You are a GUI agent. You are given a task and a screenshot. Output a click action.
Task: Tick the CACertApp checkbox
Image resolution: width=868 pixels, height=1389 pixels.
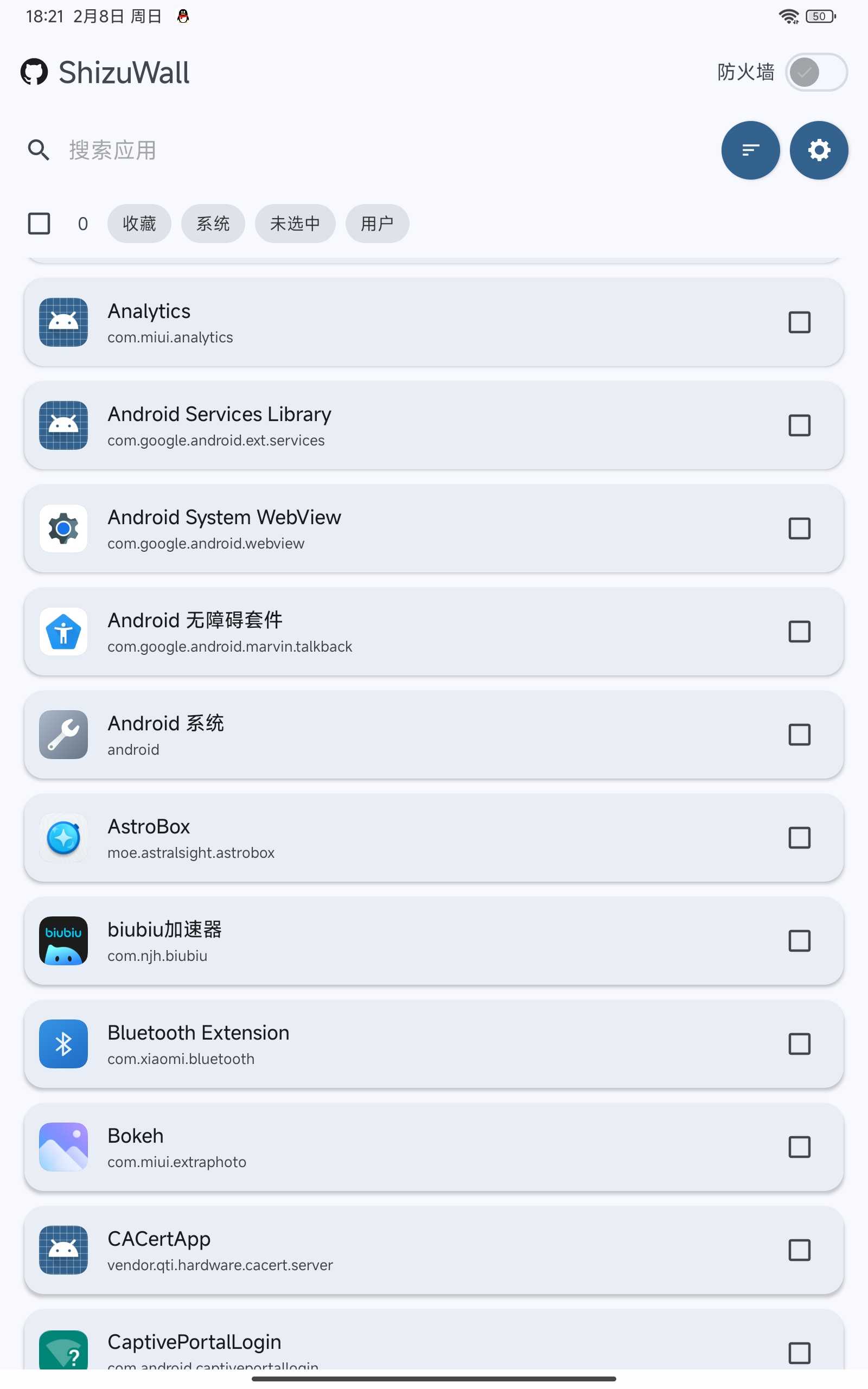click(x=799, y=1250)
